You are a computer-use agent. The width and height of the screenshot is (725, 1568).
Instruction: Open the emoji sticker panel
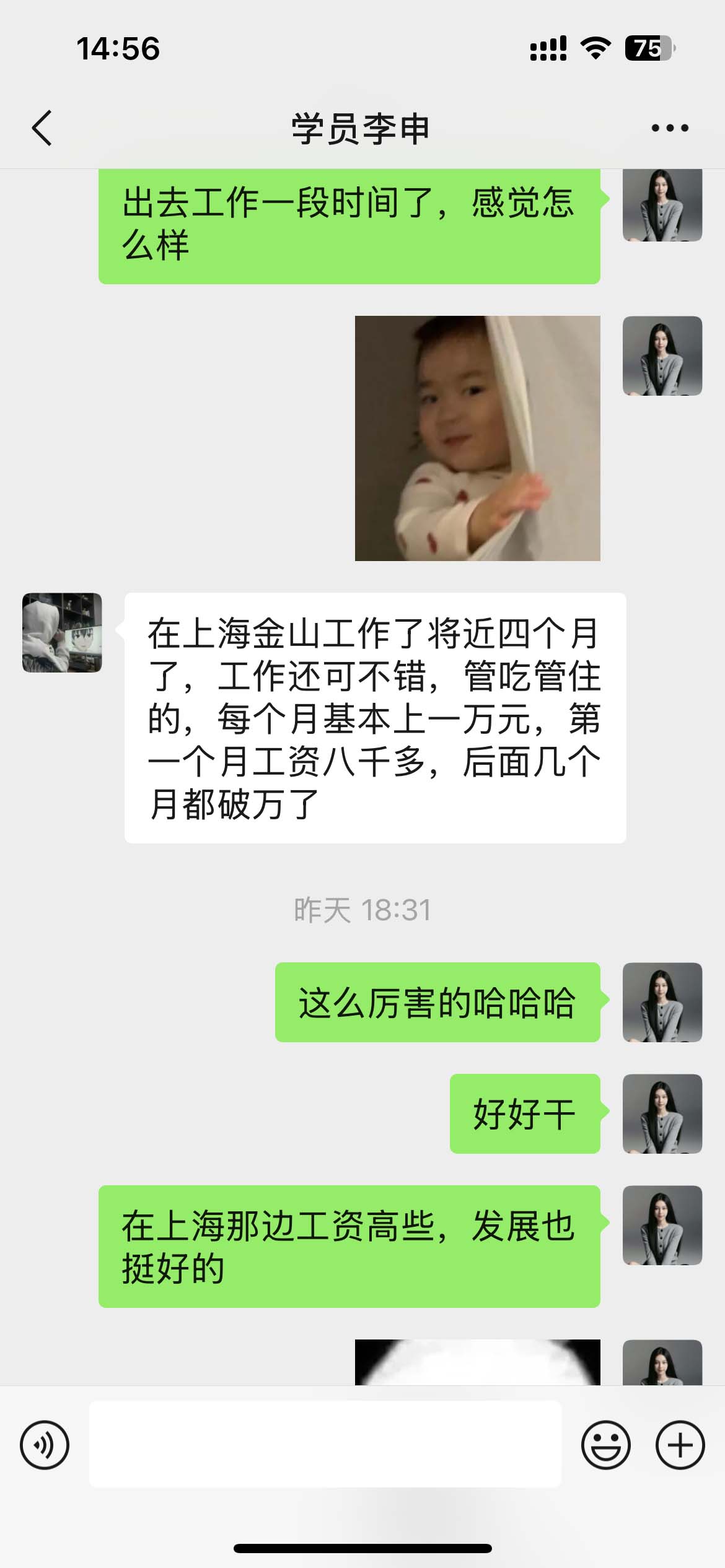605,1445
